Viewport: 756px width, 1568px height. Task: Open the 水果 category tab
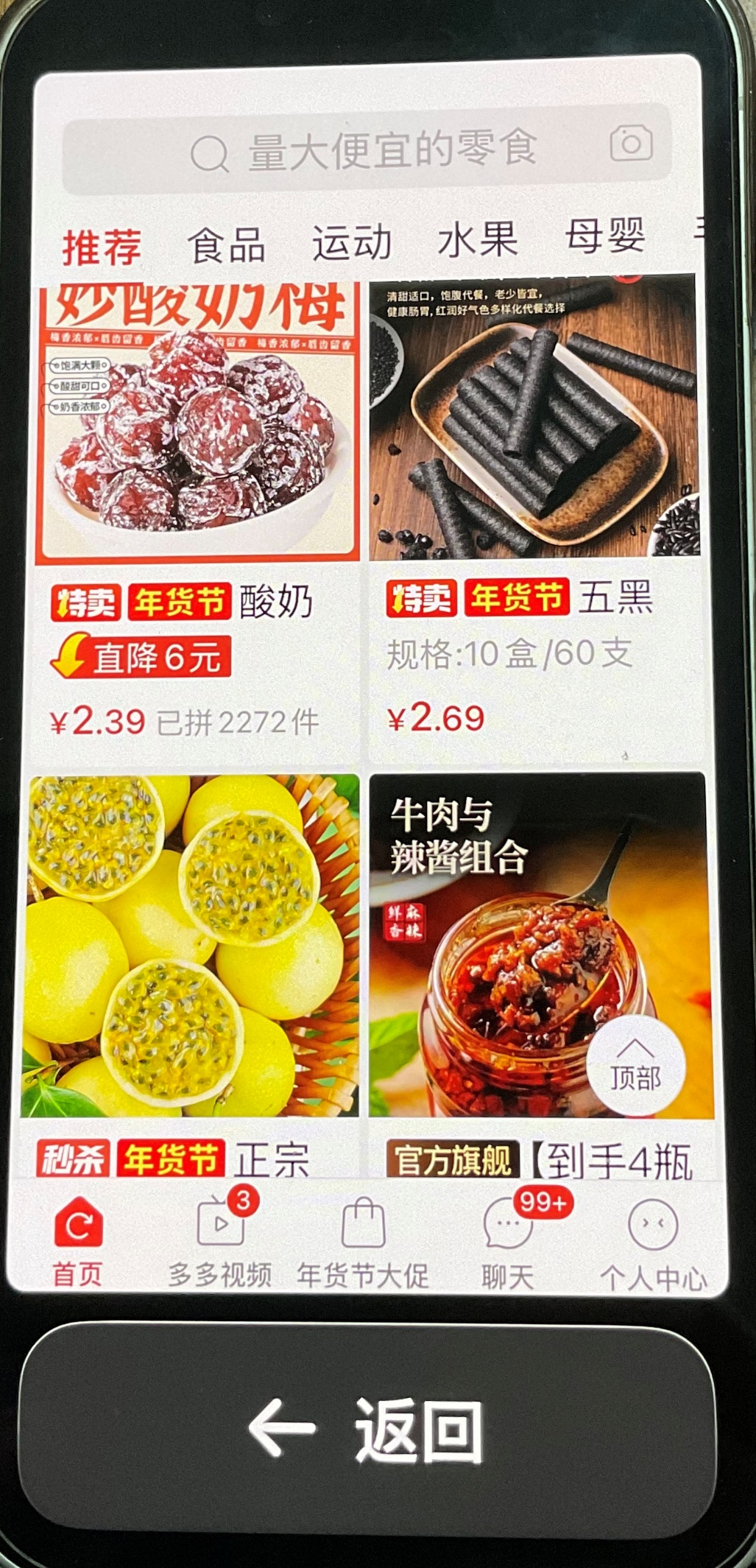[x=477, y=239]
